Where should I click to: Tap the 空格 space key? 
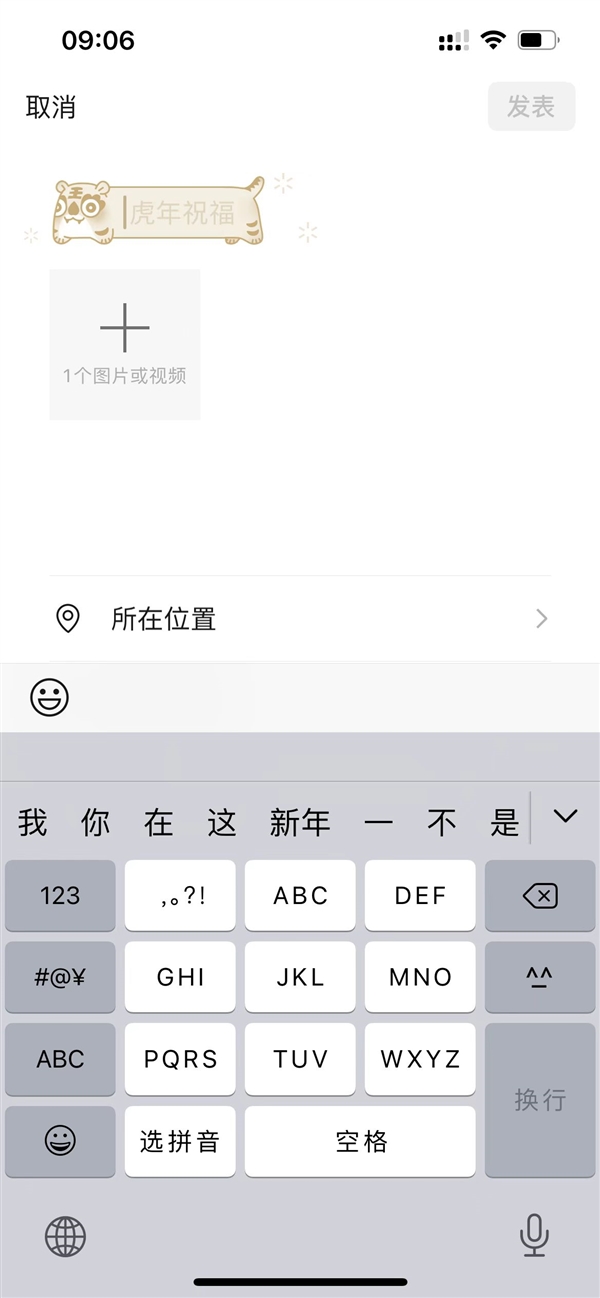360,1141
